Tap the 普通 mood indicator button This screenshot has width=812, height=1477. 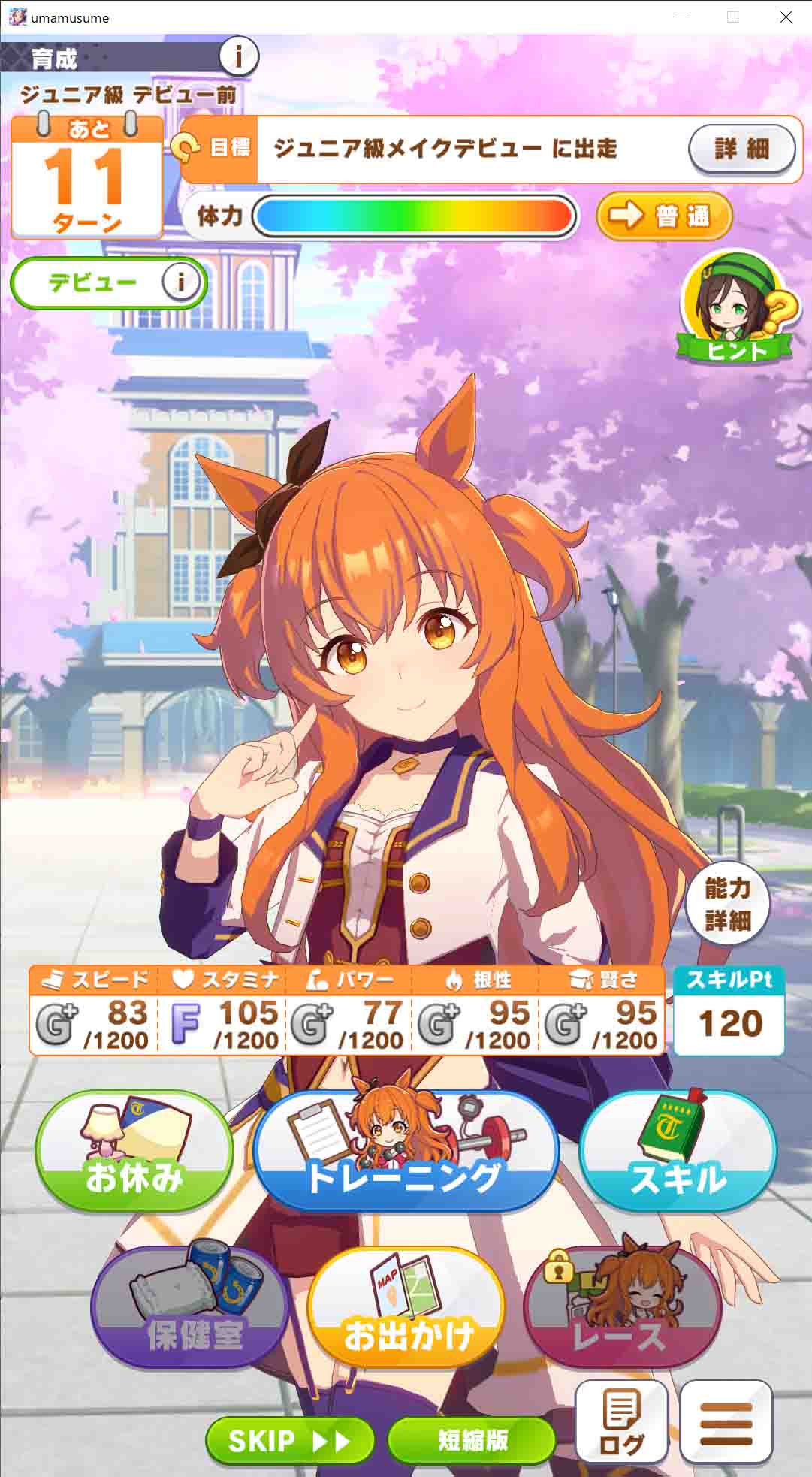pyautogui.click(x=664, y=216)
